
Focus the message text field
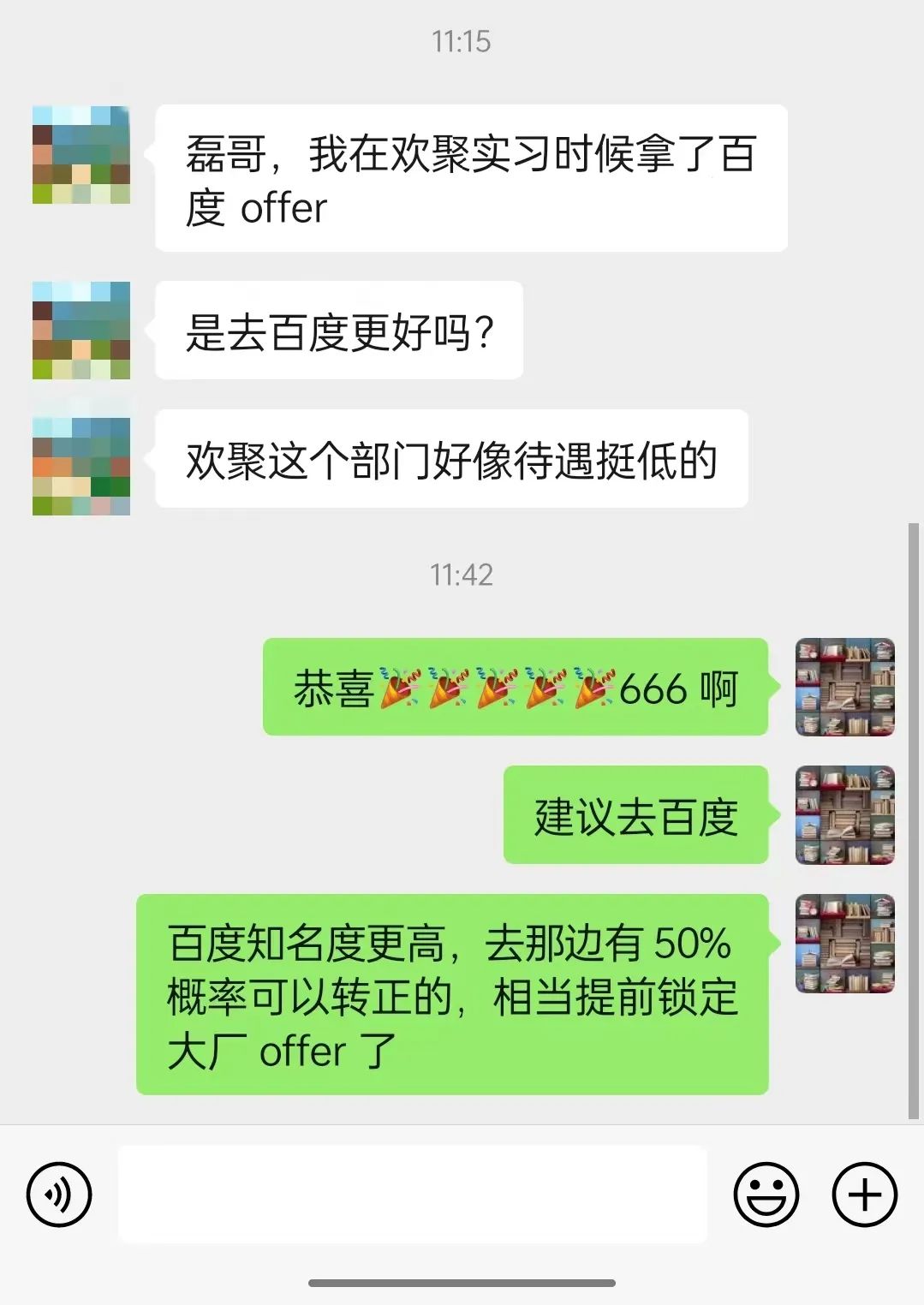coord(412,1194)
